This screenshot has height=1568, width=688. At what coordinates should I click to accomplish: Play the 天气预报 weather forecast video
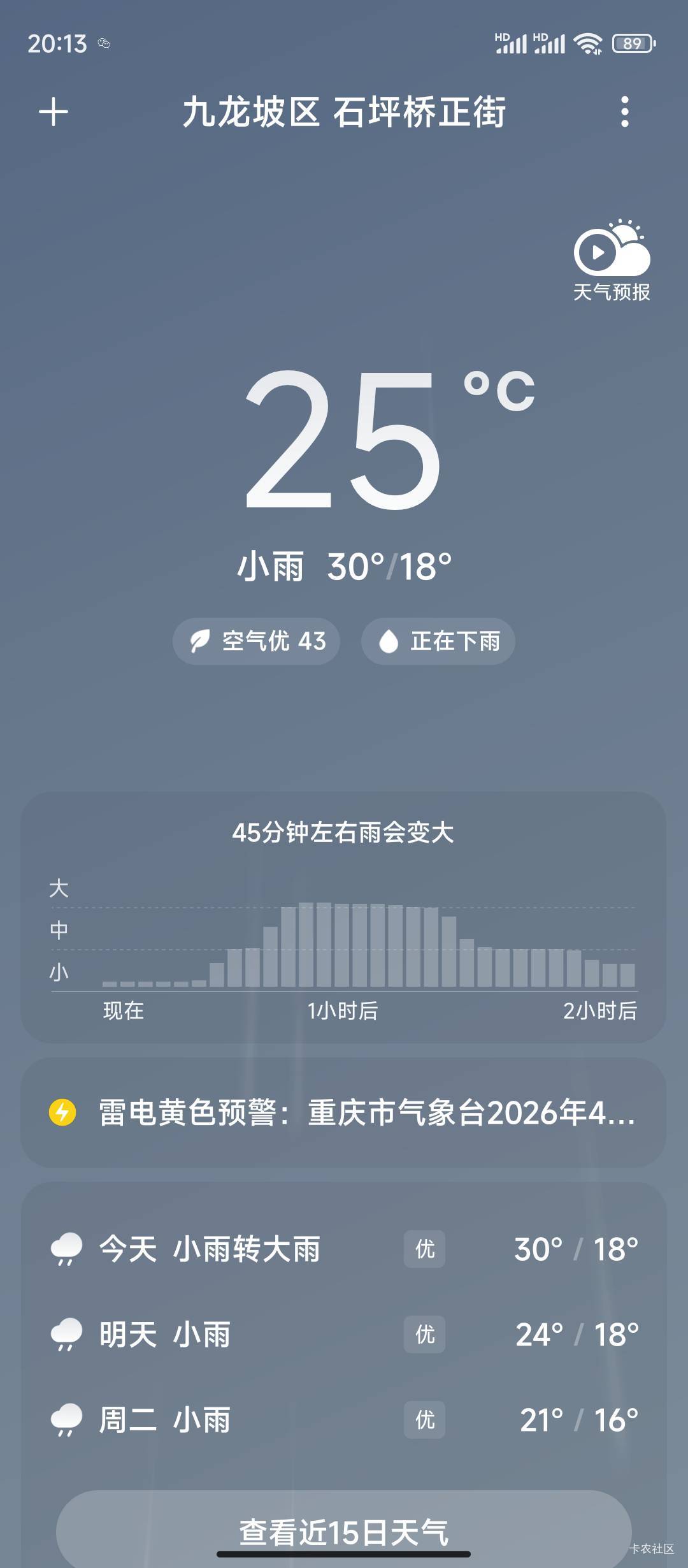(612, 260)
